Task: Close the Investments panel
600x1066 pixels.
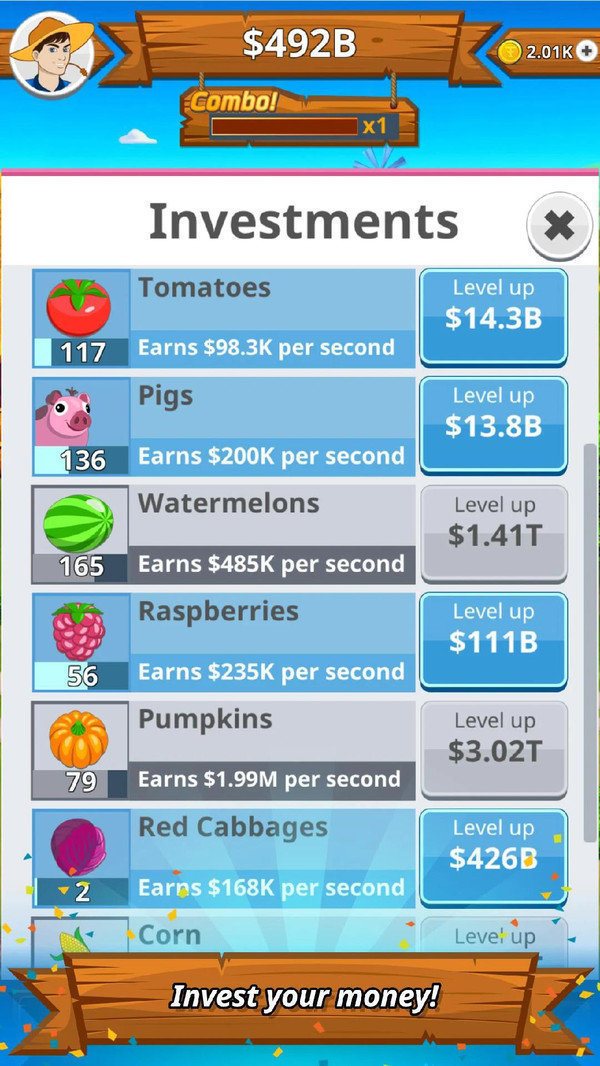Action: 559,227
